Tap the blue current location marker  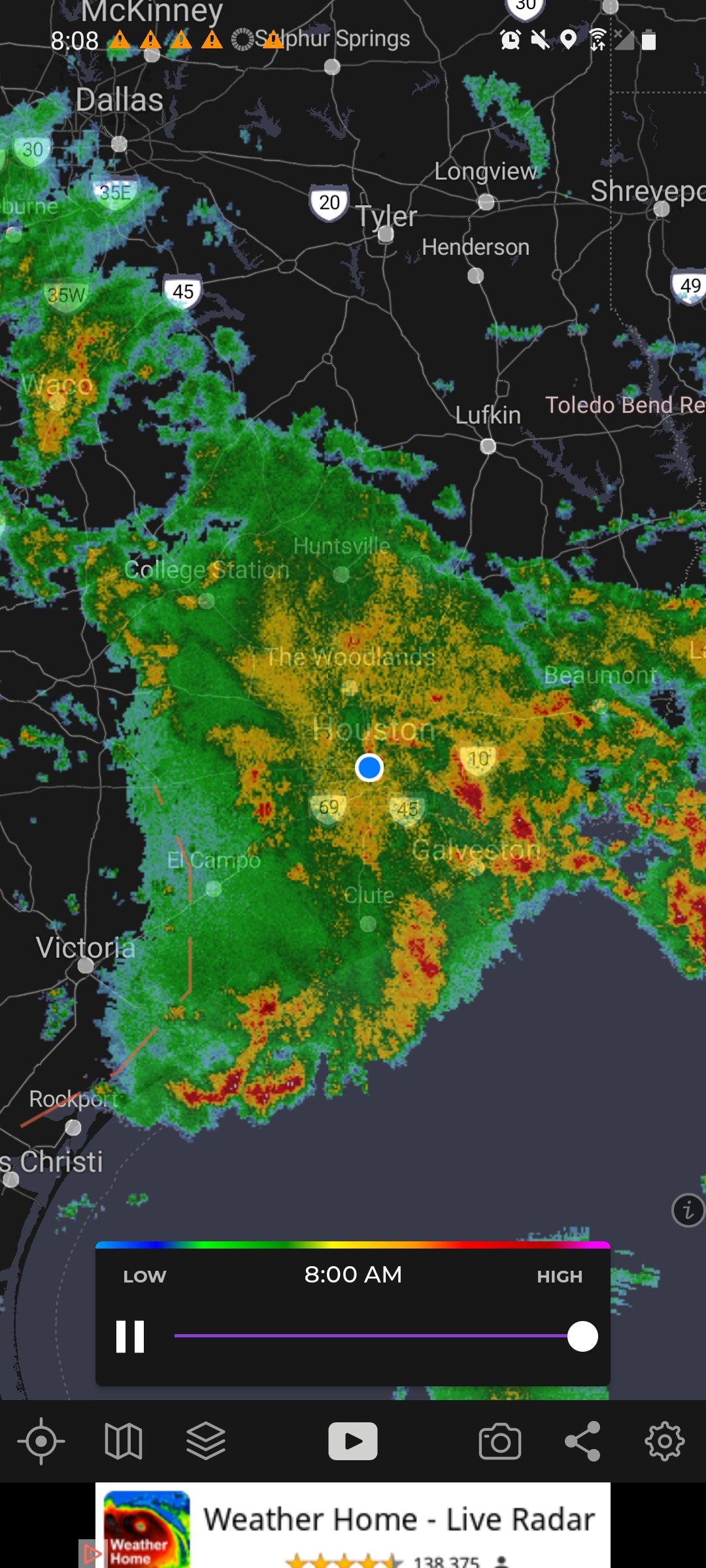click(369, 768)
